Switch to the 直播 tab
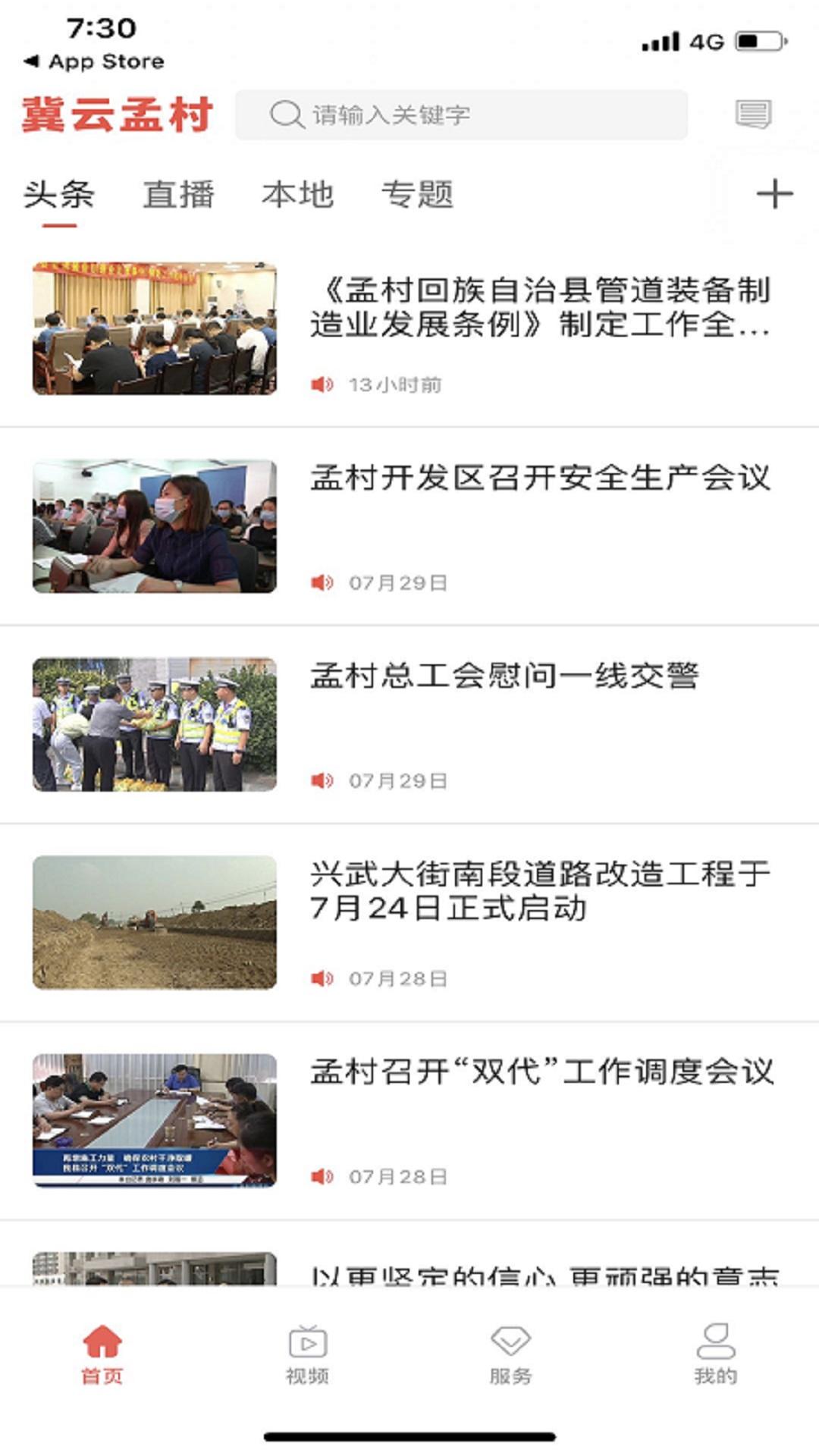819x1456 pixels. click(x=178, y=195)
